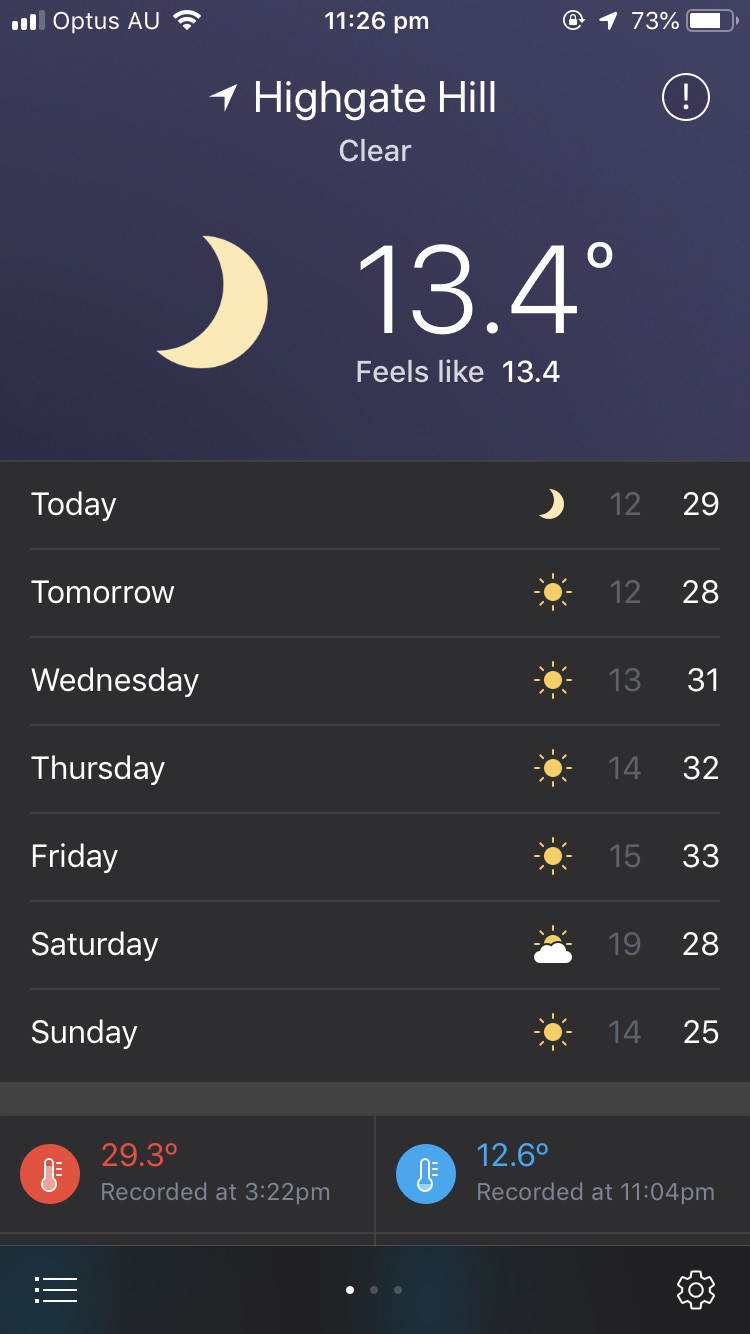Open the weather warning alert icon

point(686,98)
